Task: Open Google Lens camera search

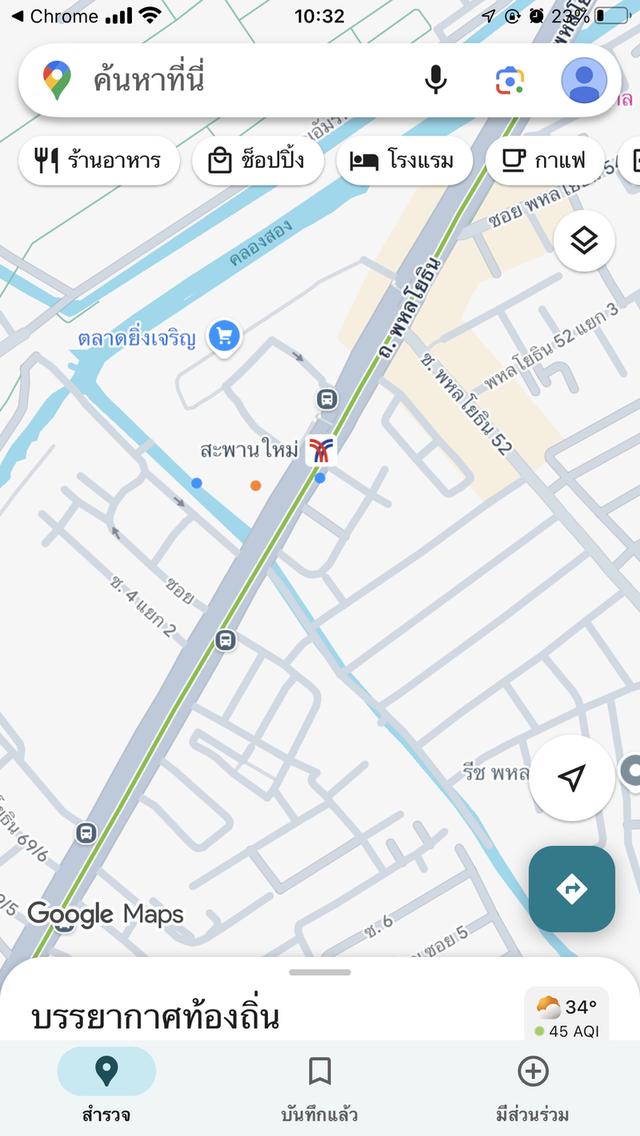Action: [510, 80]
